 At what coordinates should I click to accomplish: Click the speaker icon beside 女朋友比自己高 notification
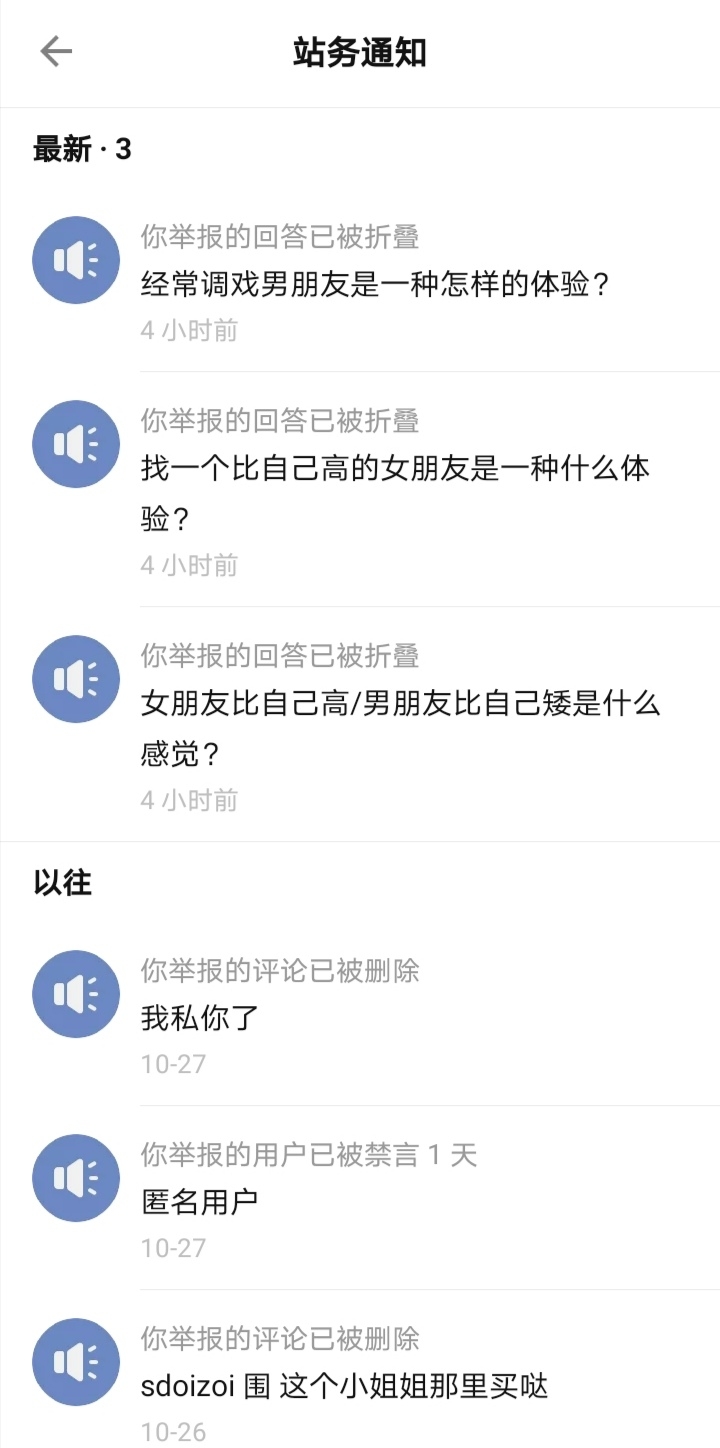[x=75, y=678]
